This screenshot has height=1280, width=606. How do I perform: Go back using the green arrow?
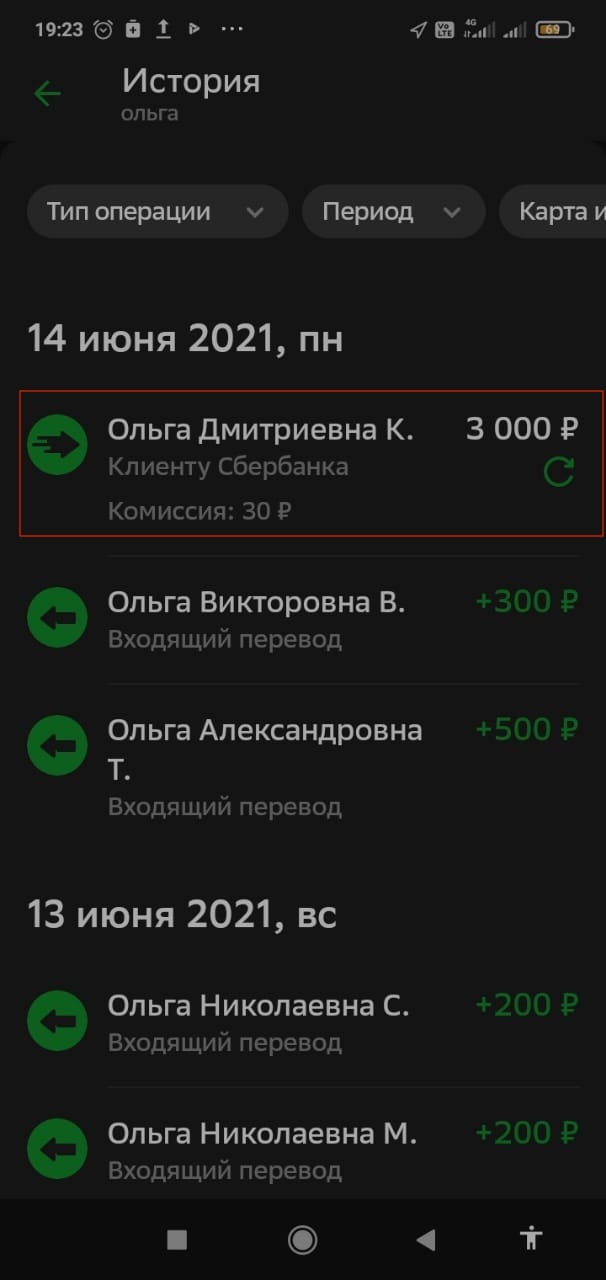point(47,94)
